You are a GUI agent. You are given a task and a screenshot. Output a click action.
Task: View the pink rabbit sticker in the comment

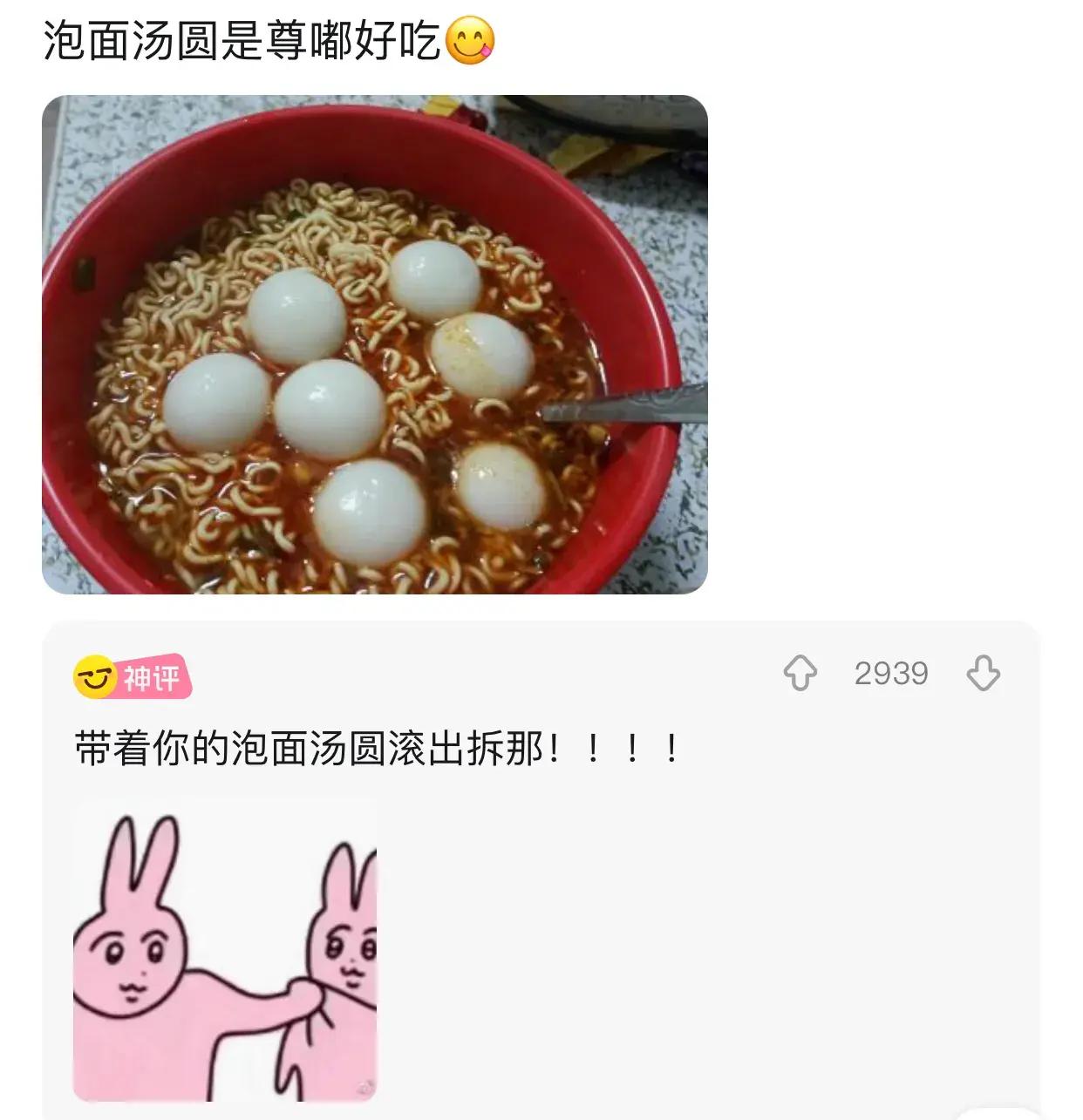[225, 950]
